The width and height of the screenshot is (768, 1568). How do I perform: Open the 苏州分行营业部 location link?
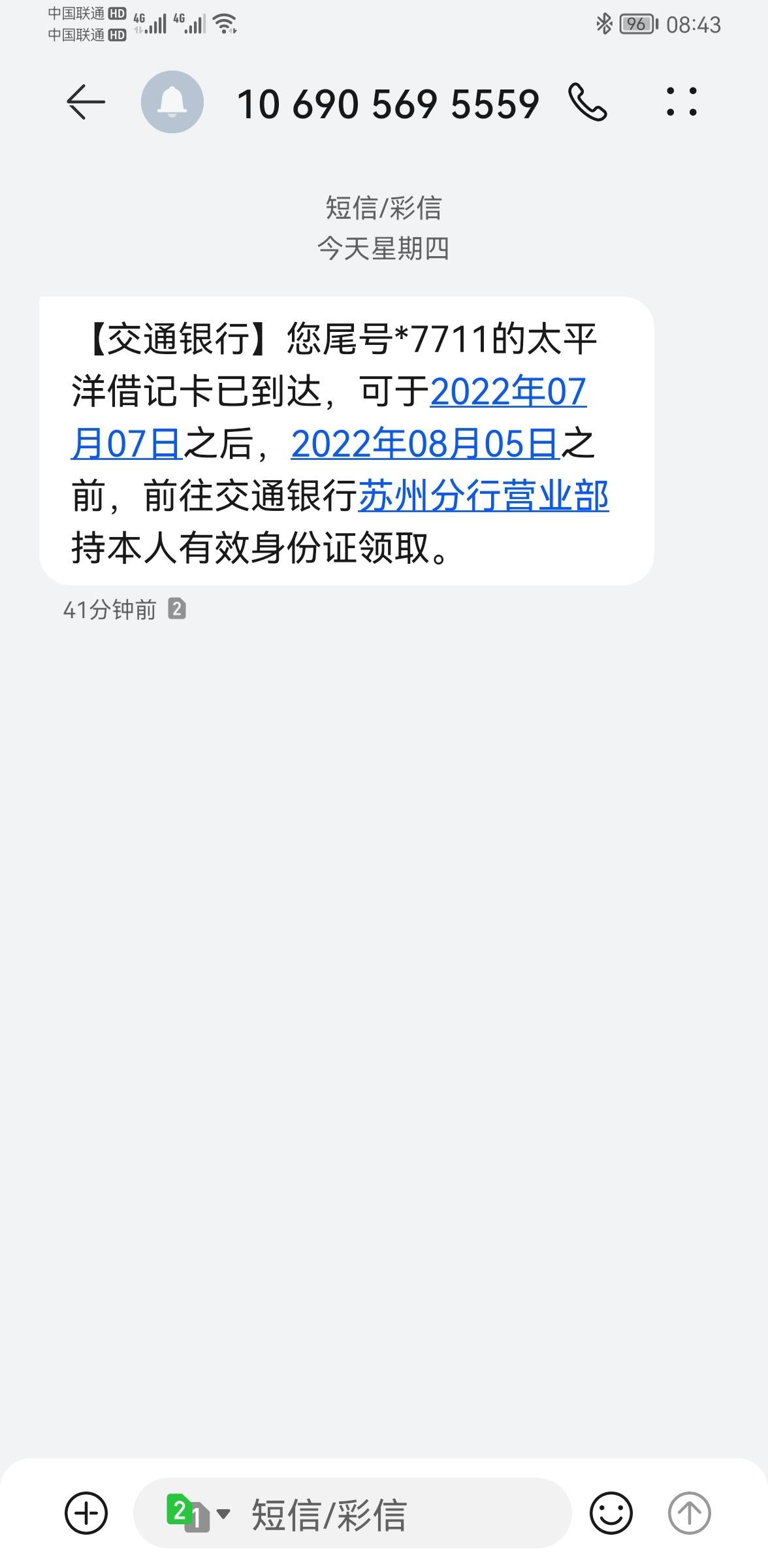pos(483,497)
